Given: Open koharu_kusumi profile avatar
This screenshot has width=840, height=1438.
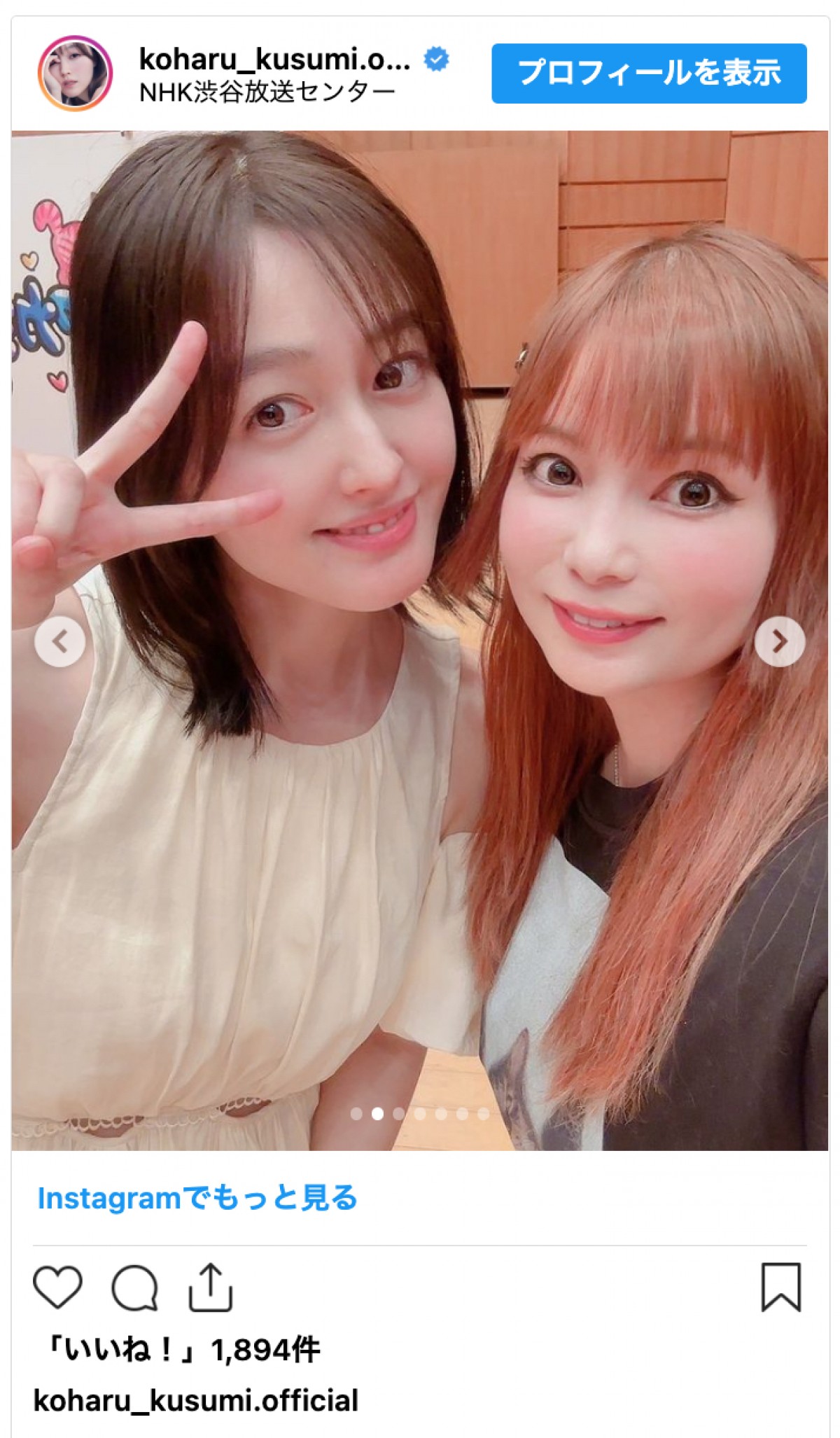Looking at the screenshot, I should [74, 73].
